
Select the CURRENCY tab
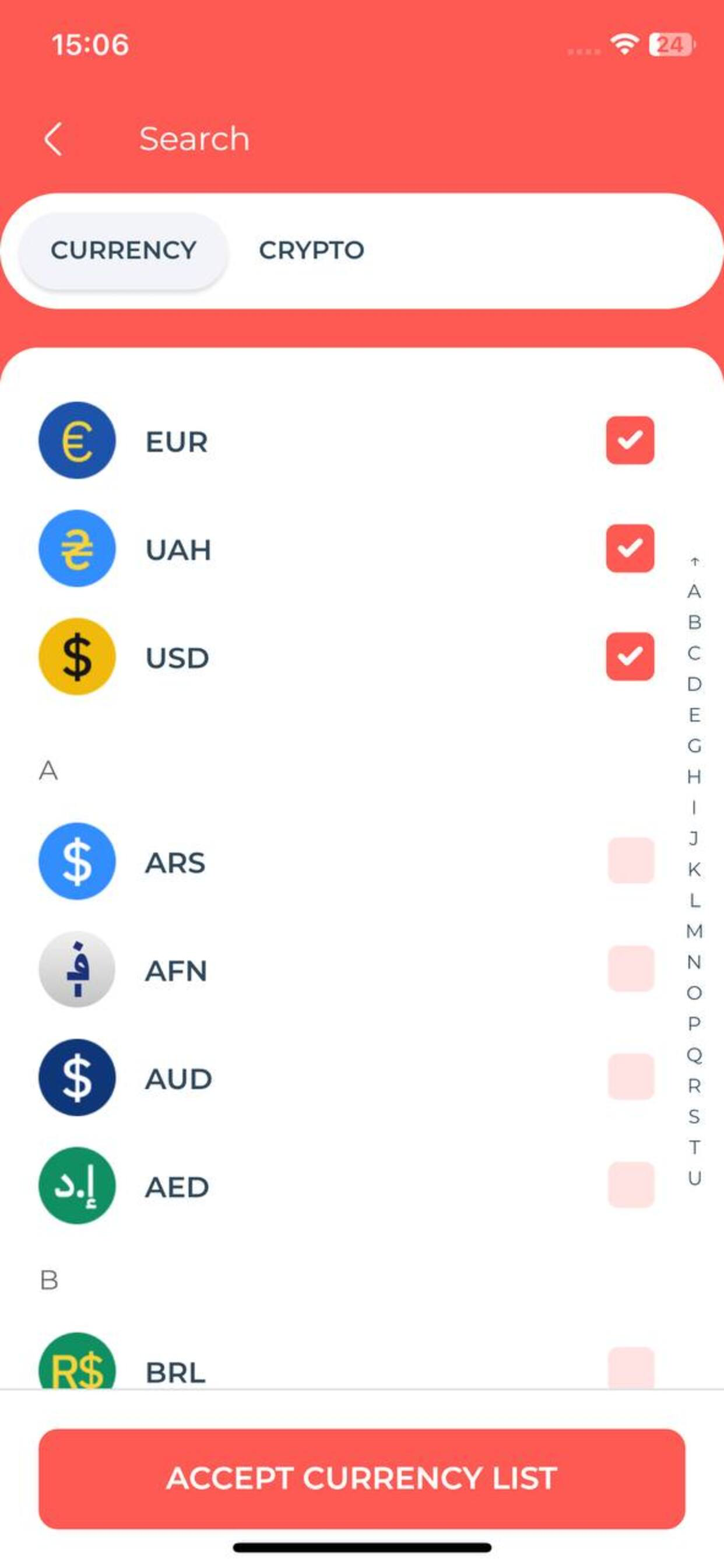point(124,250)
